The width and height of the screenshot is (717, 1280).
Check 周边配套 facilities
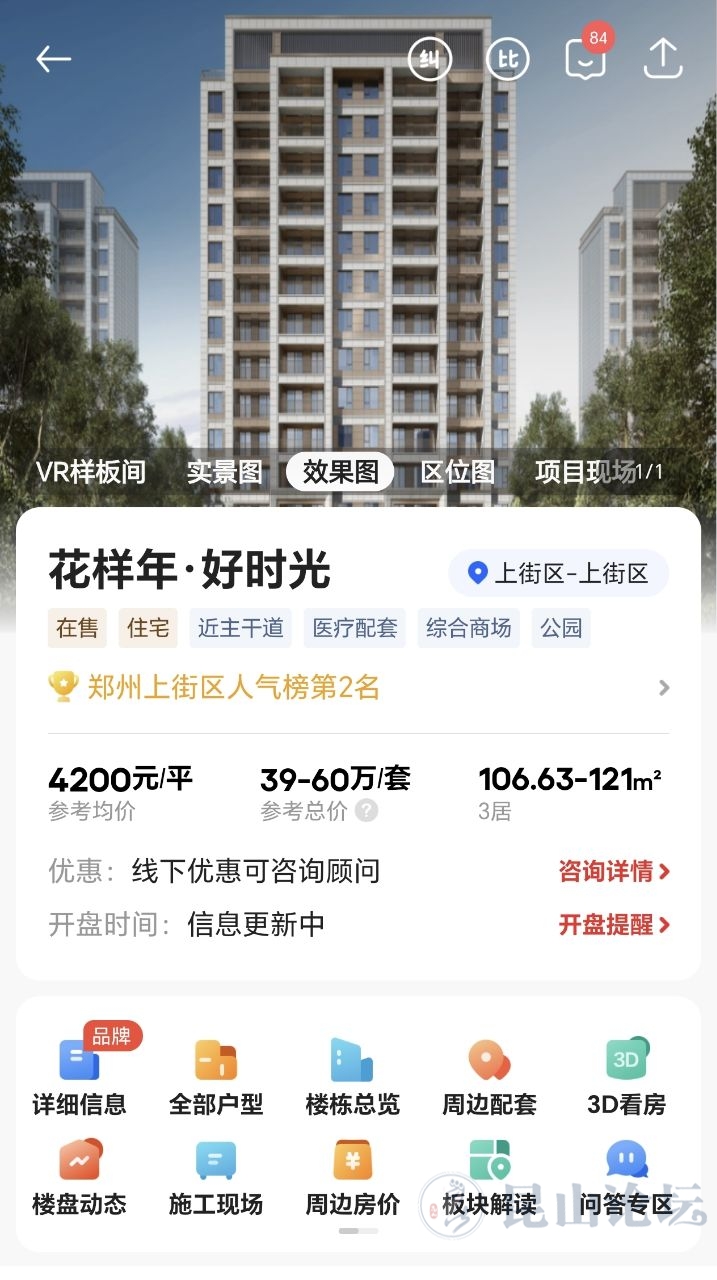489,1077
